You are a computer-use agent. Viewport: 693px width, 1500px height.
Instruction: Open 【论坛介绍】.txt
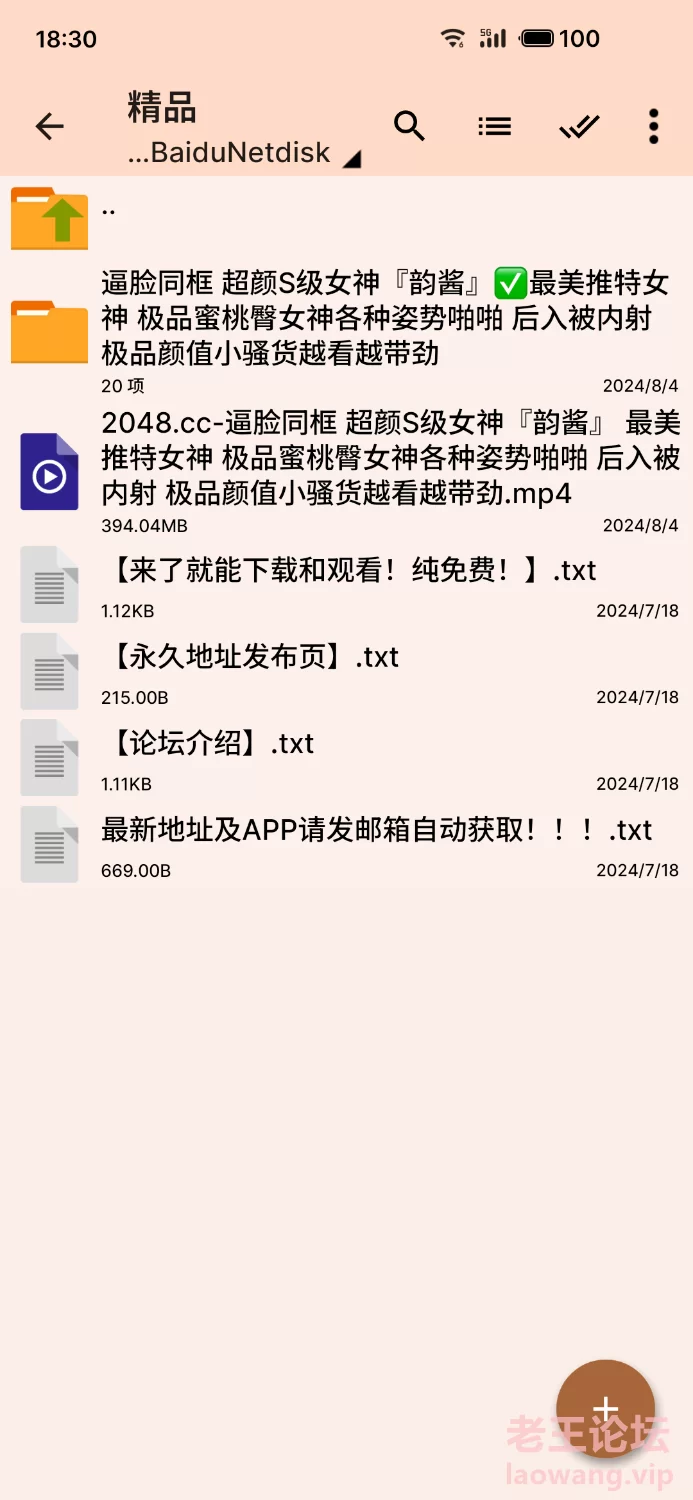(x=346, y=757)
